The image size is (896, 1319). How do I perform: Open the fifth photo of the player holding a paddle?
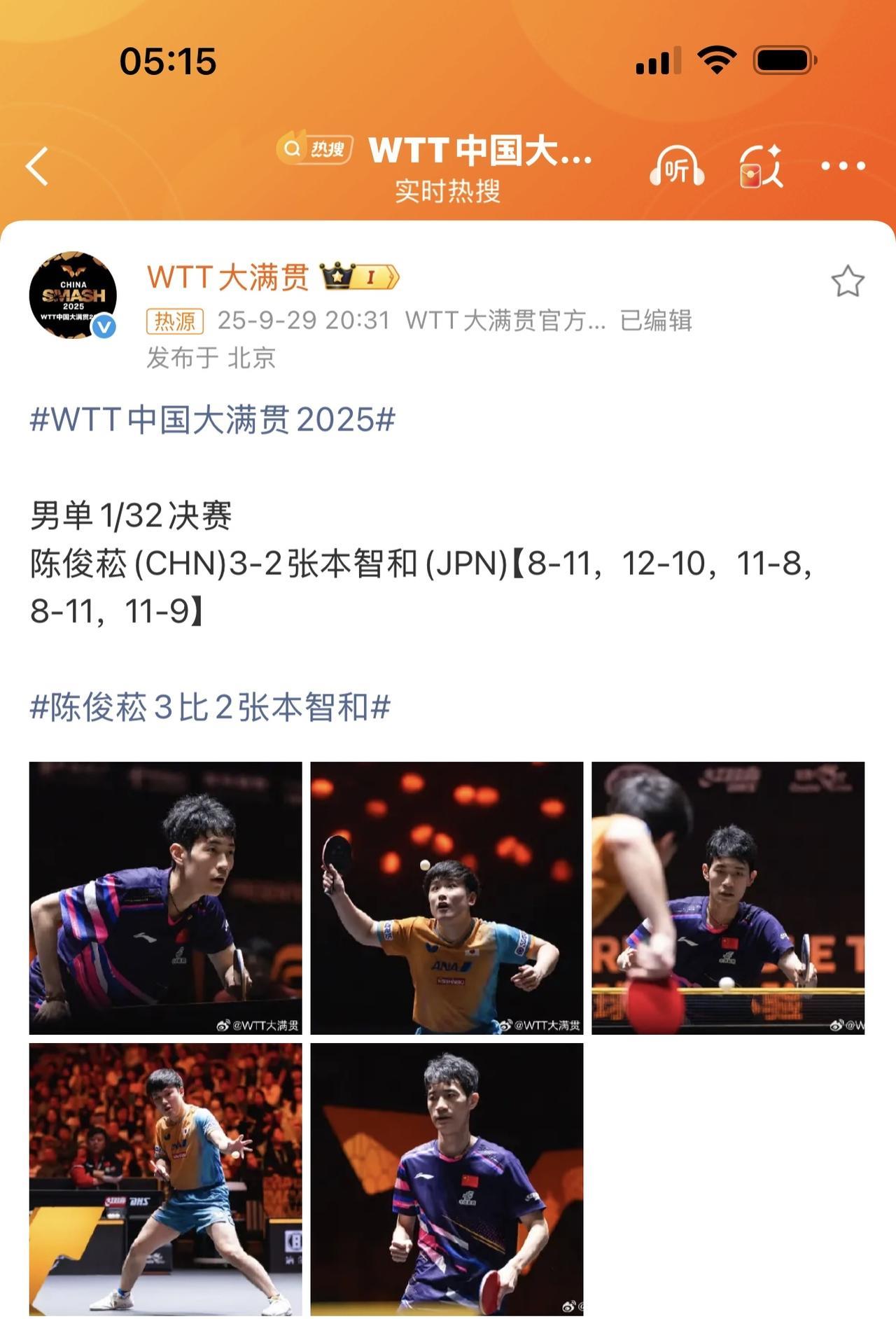[x=447, y=1179]
